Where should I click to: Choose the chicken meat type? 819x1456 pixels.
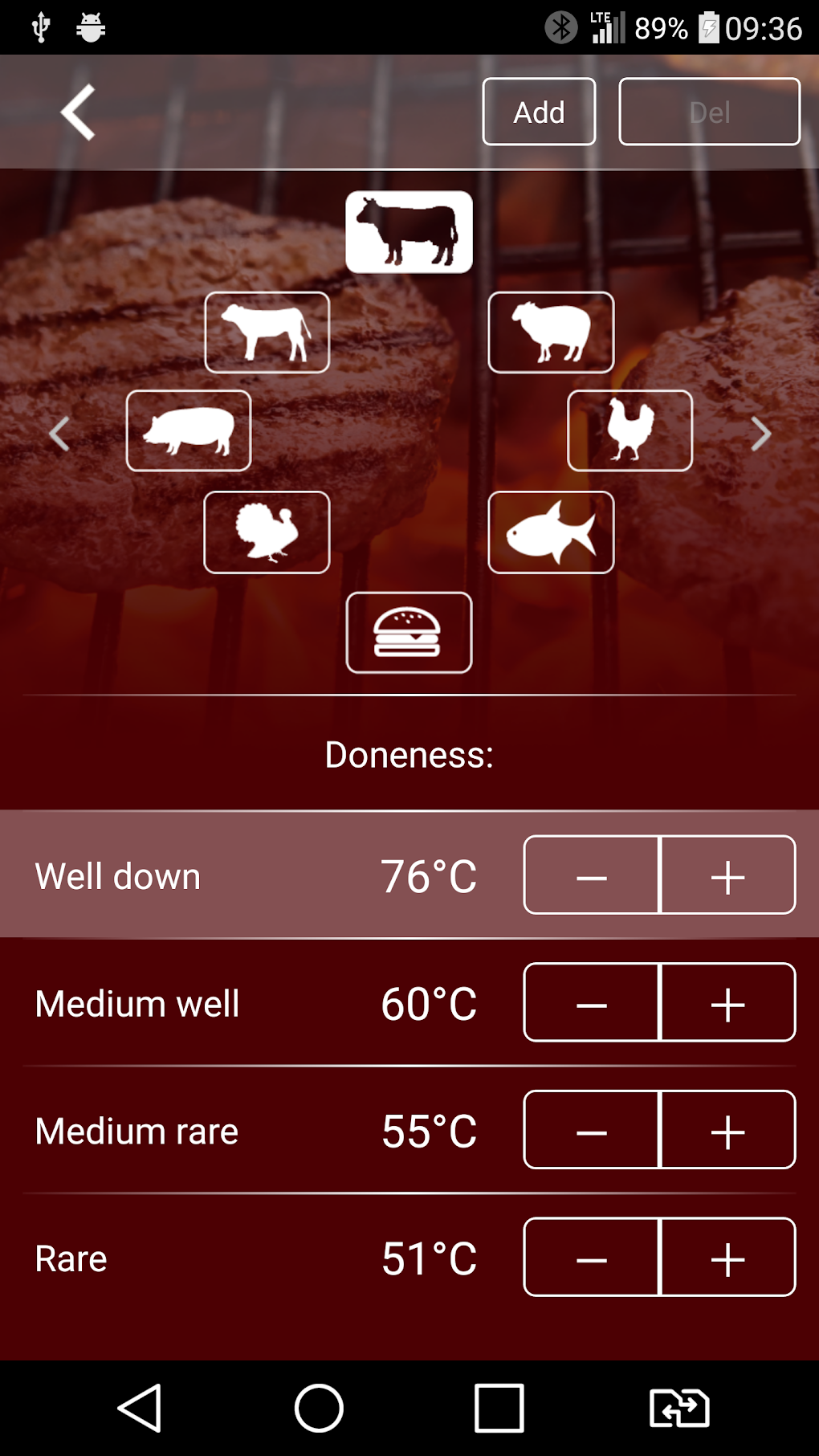pyautogui.click(x=630, y=430)
